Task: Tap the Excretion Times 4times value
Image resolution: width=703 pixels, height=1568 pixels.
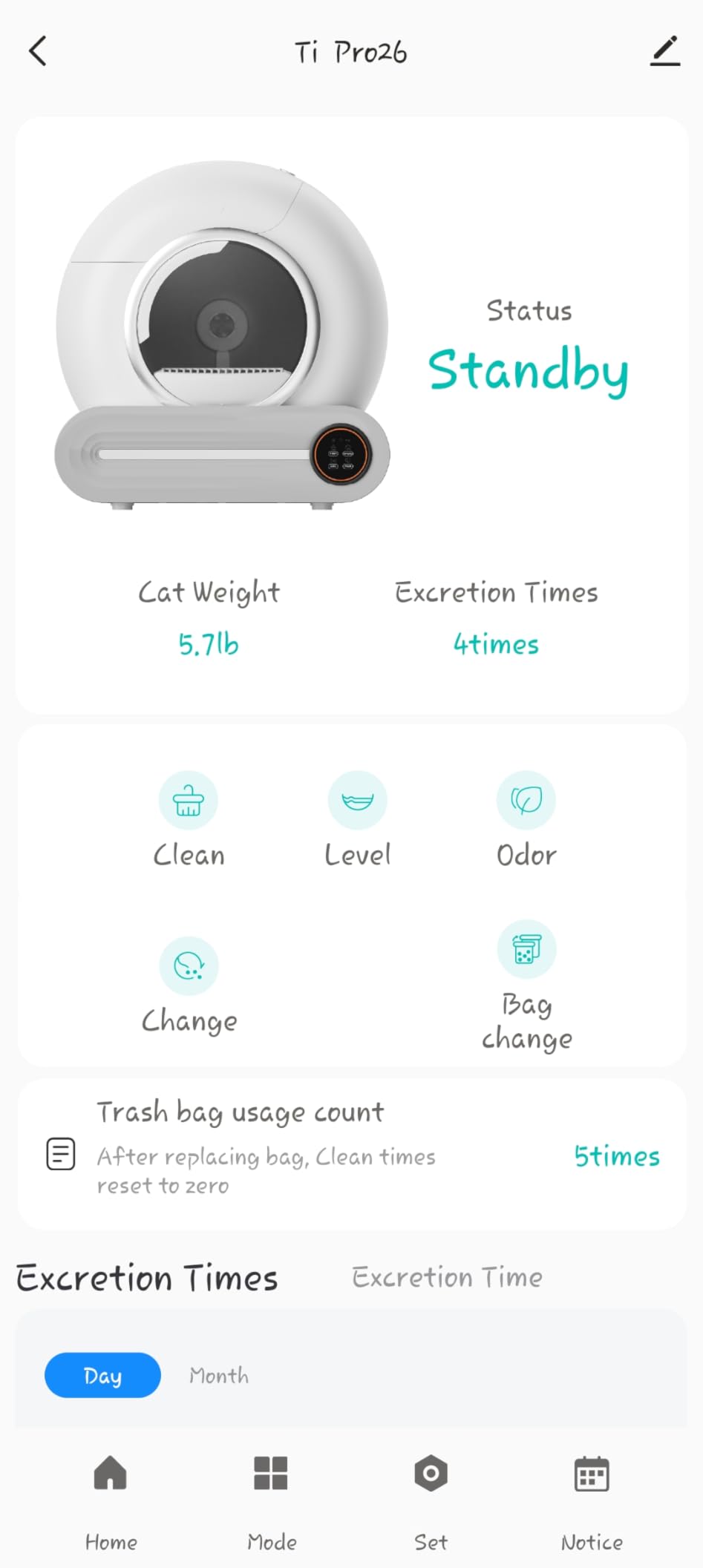Action: (496, 644)
